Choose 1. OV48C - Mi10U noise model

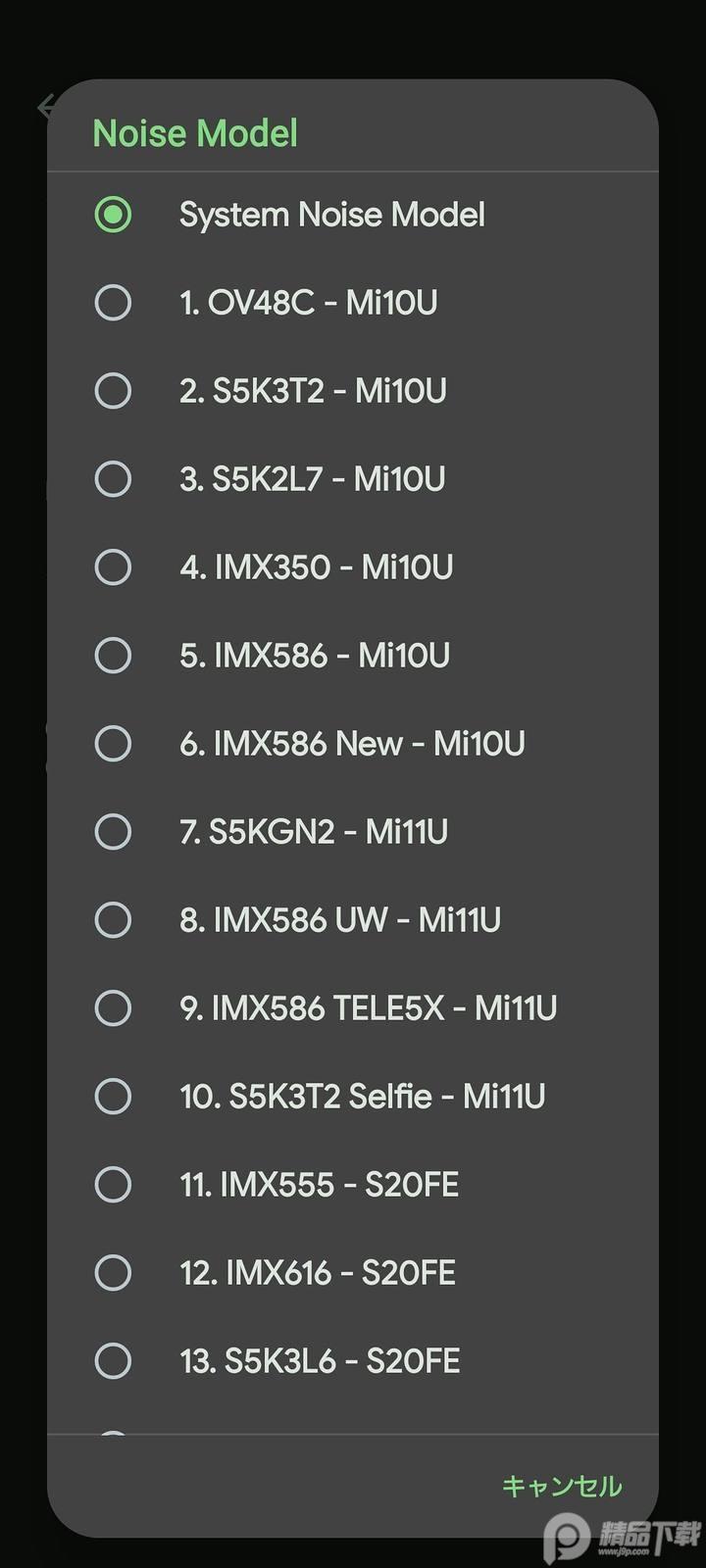113,303
